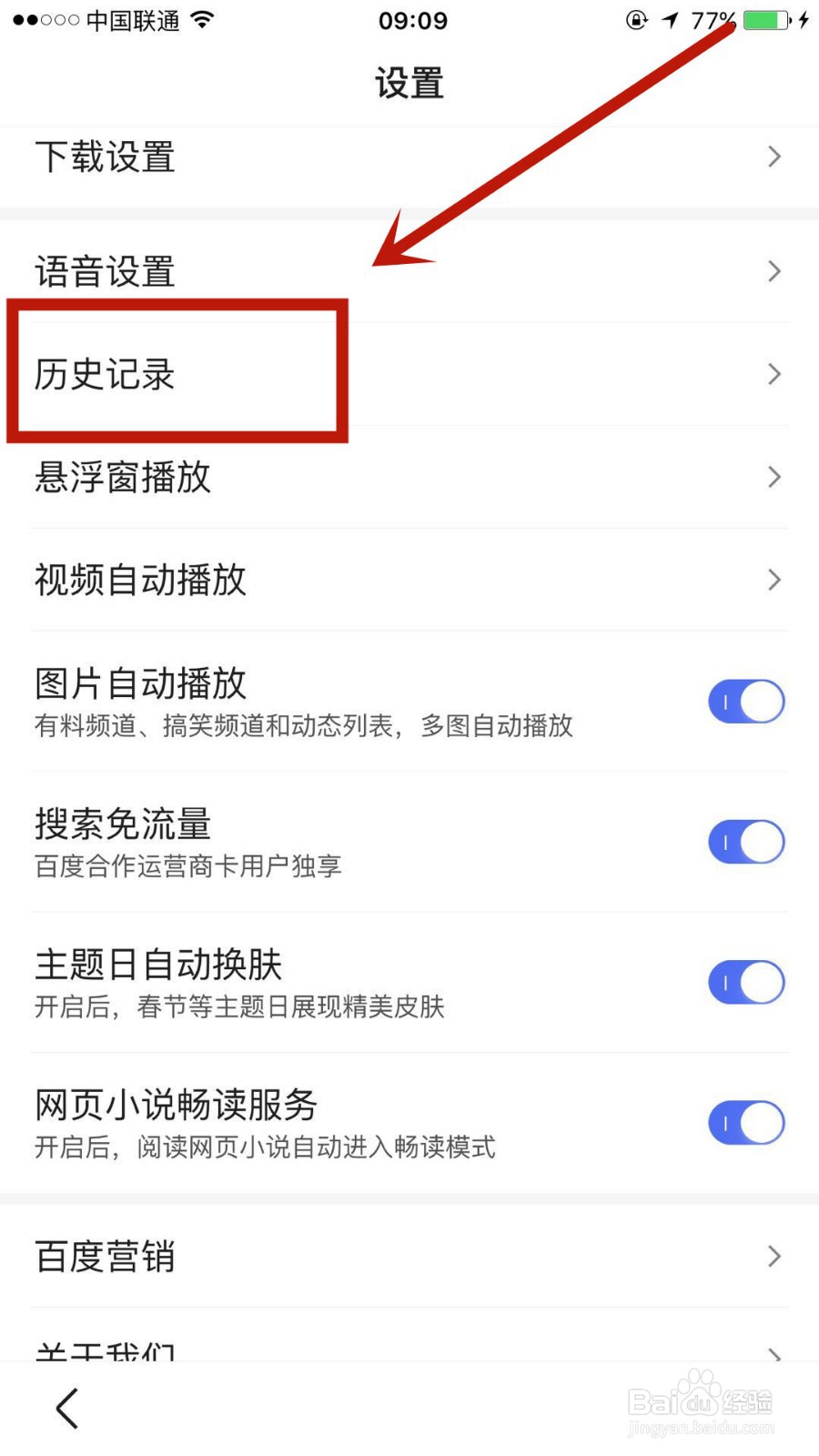Tap the 设置 title header
The height and width of the screenshot is (1456, 819).
click(x=409, y=82)
